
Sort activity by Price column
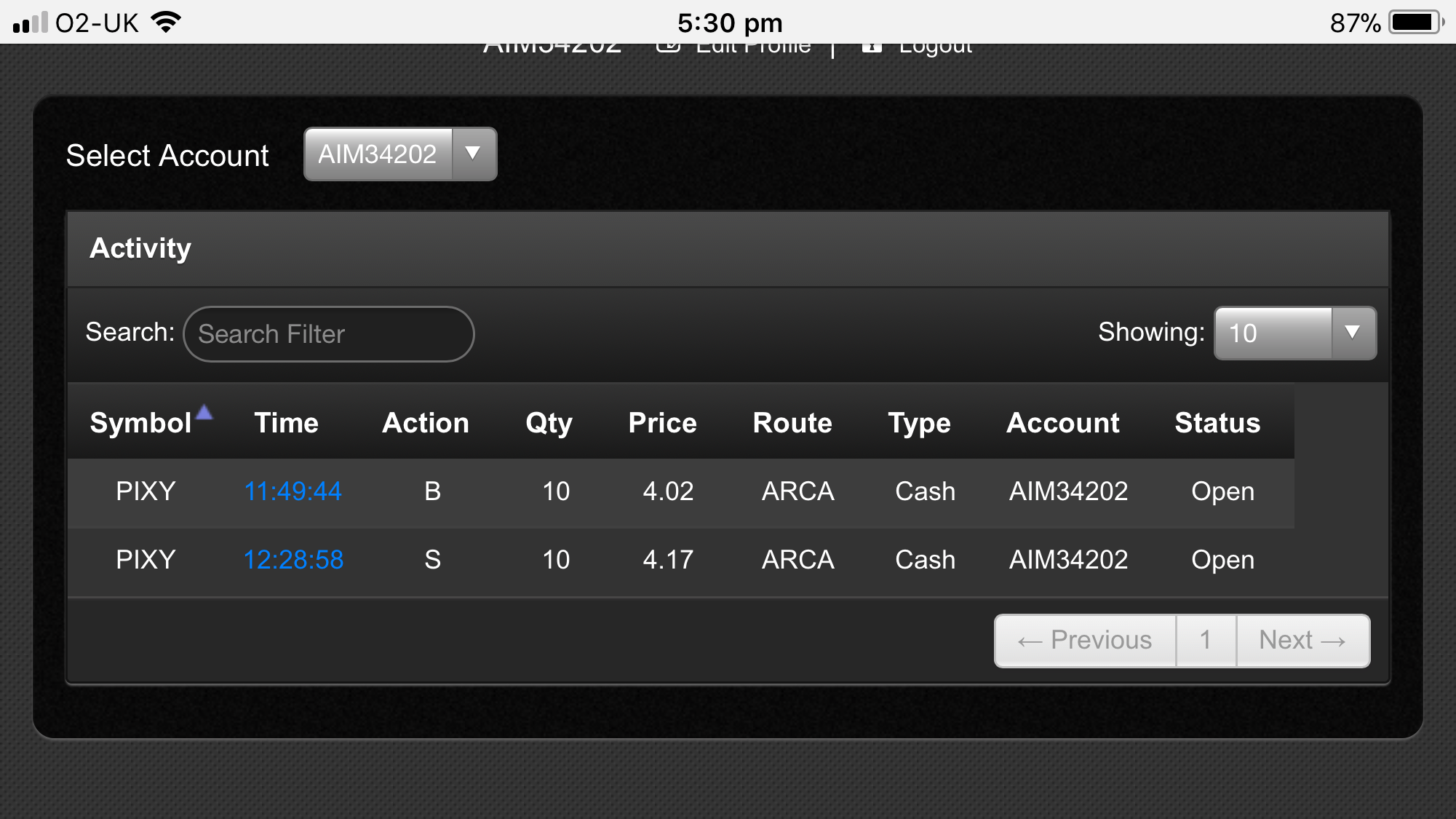(x=662, y=423)
